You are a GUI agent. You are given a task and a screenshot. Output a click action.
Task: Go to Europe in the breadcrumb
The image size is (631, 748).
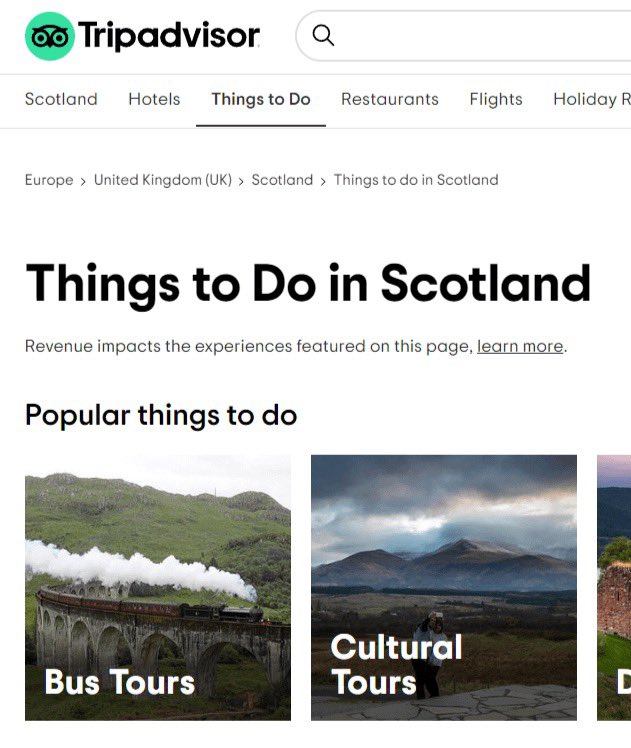[49, 180]
